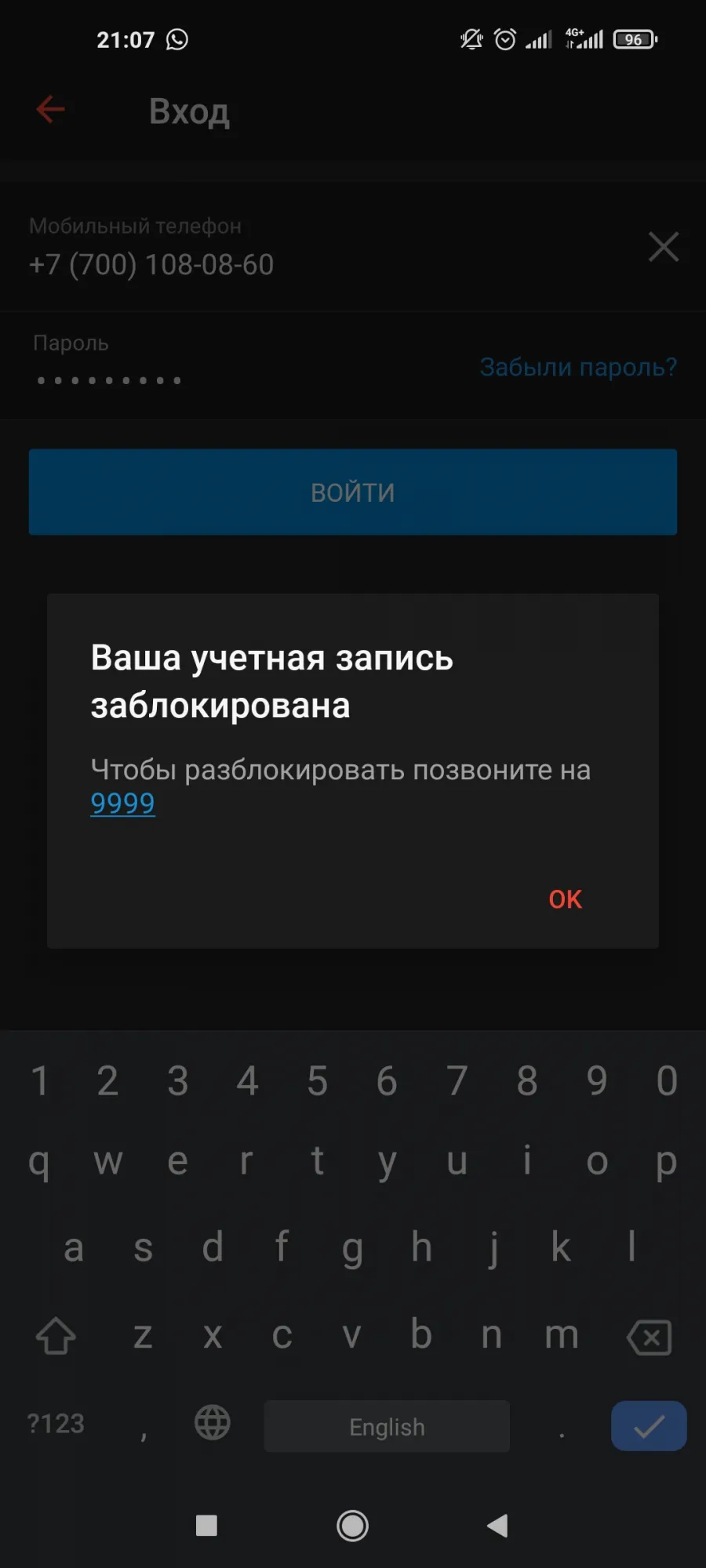
Task: Switch keyboard language with globe key
Action: (x=213, y=1422)
